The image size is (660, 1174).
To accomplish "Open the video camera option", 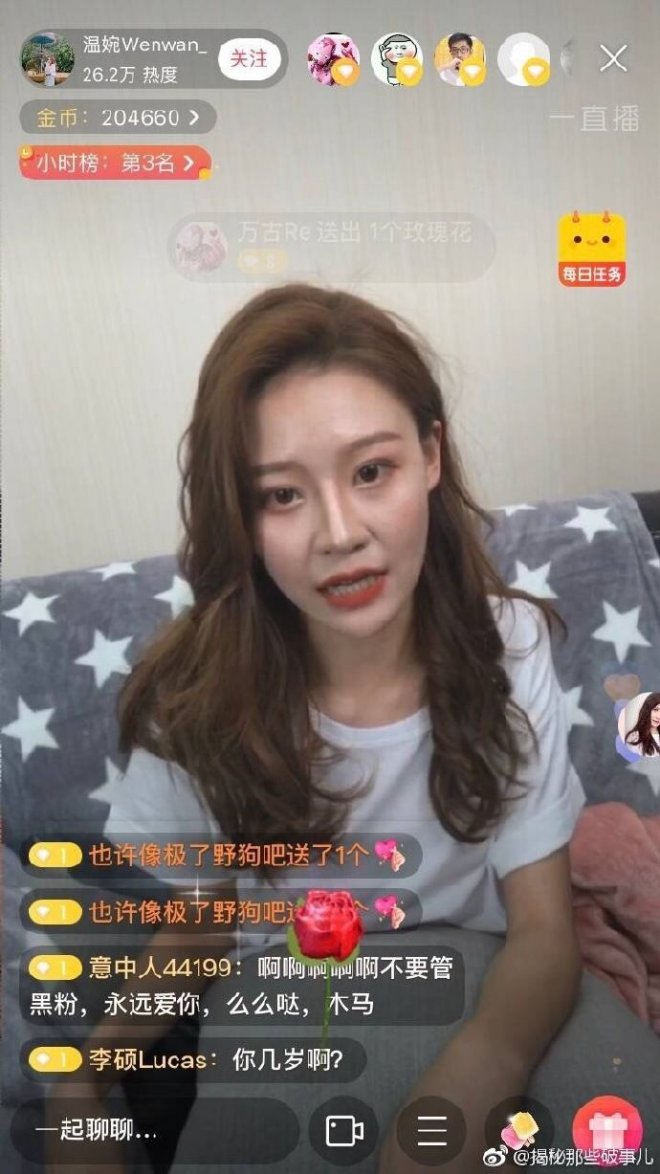I will click(344, 1131).
